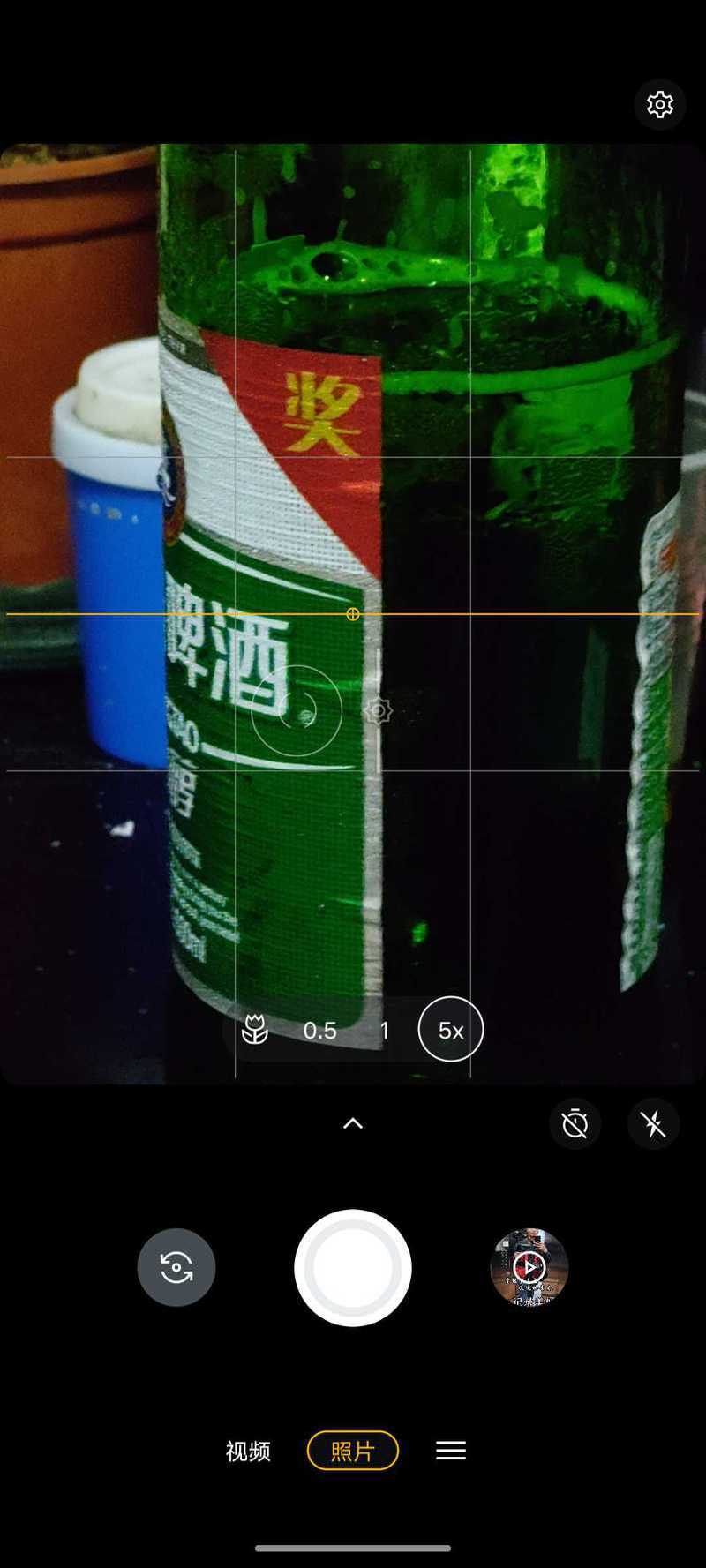Switch to 0.5 ultra-wide zoom
706x1568 pixels.
[x=319, y=1030]
